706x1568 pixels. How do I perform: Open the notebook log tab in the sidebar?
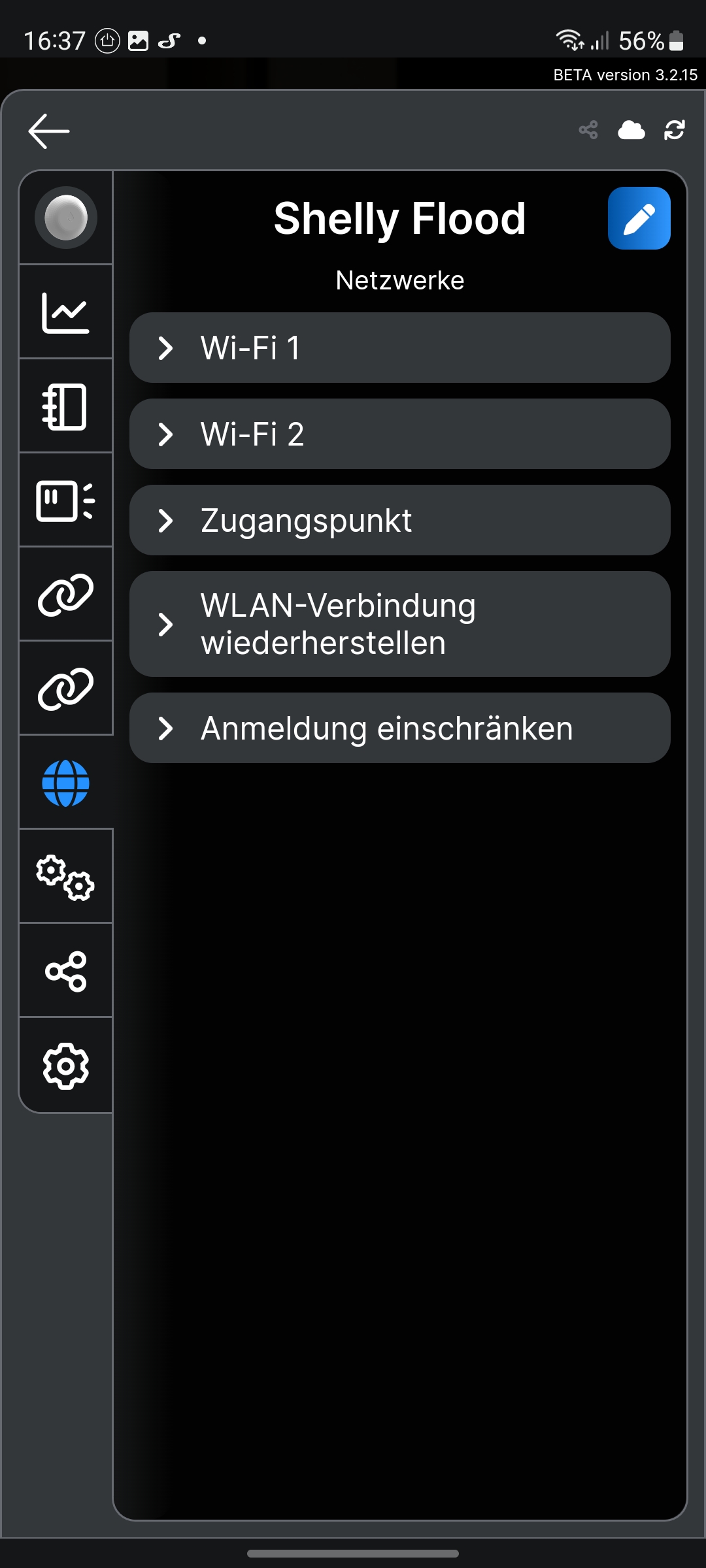tap(66, 406)
